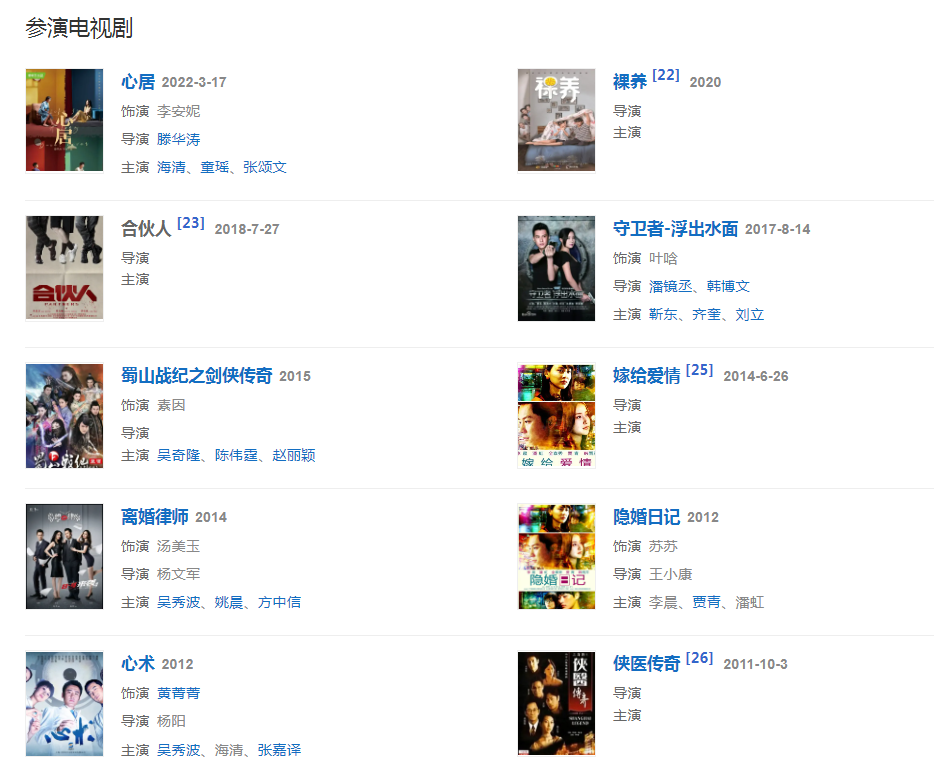Open reference [22] next to 裸养
This screenshot has width=934, height=770.
point(665,76)
